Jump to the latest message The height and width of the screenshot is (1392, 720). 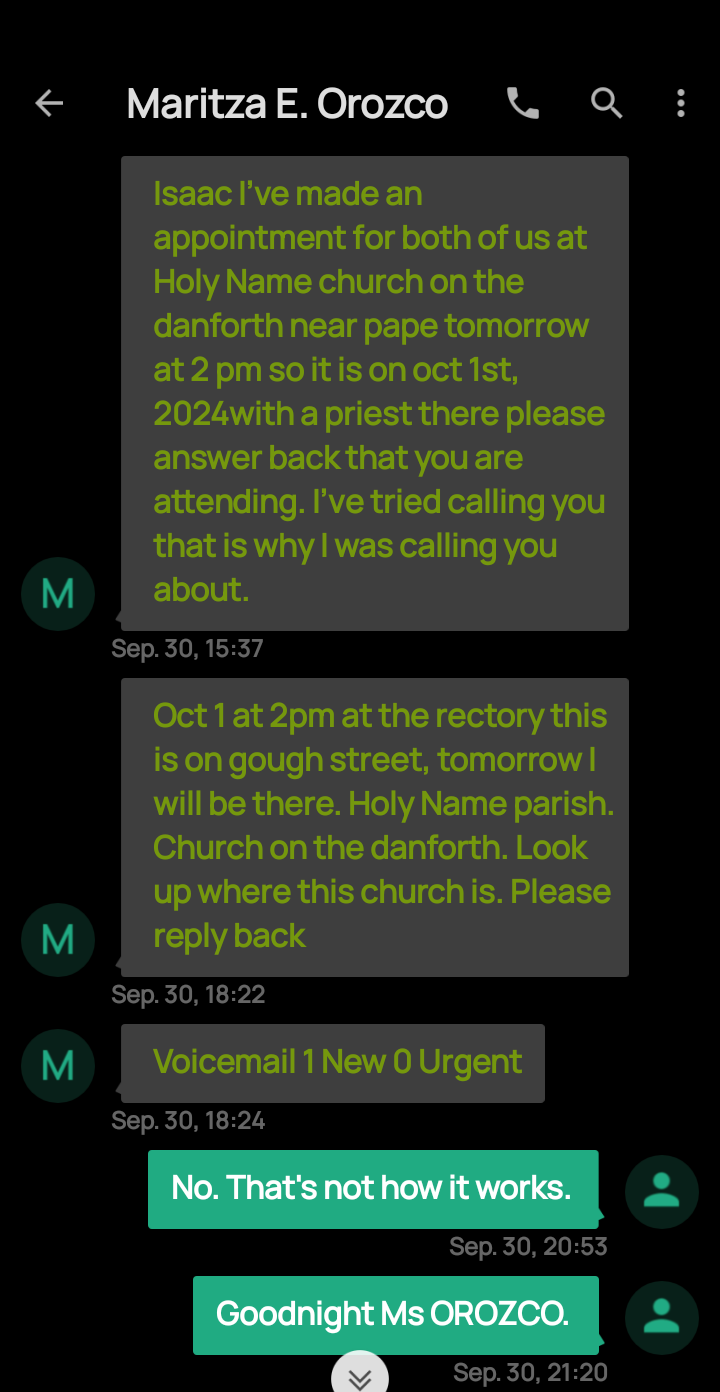[x=360, y=1376]
